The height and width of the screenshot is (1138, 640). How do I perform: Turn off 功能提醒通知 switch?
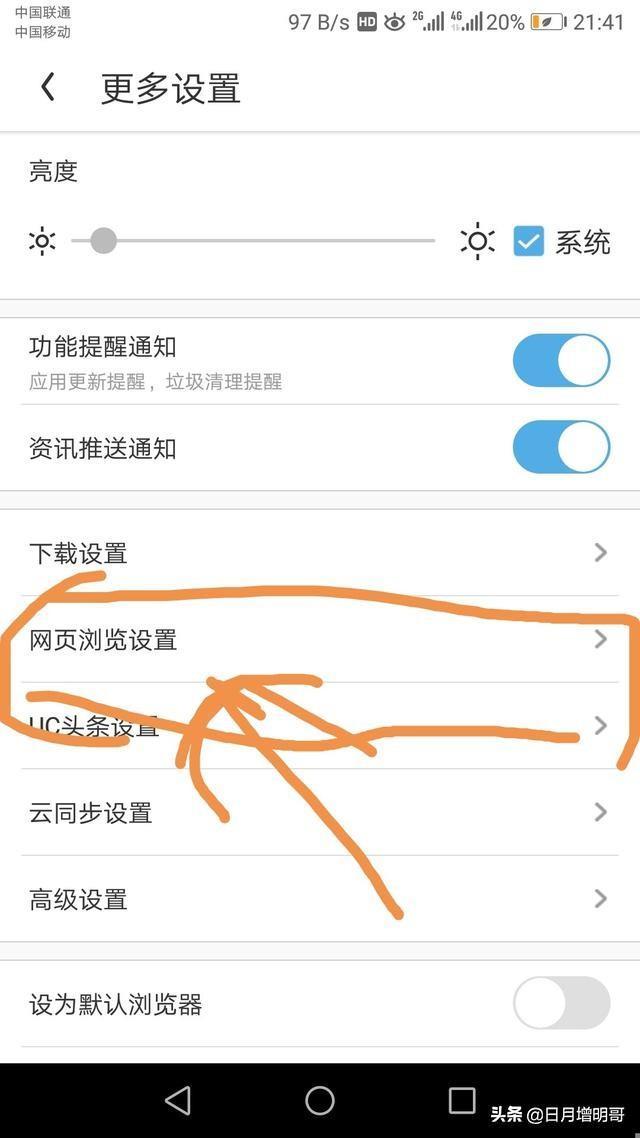tap(560, 361)
